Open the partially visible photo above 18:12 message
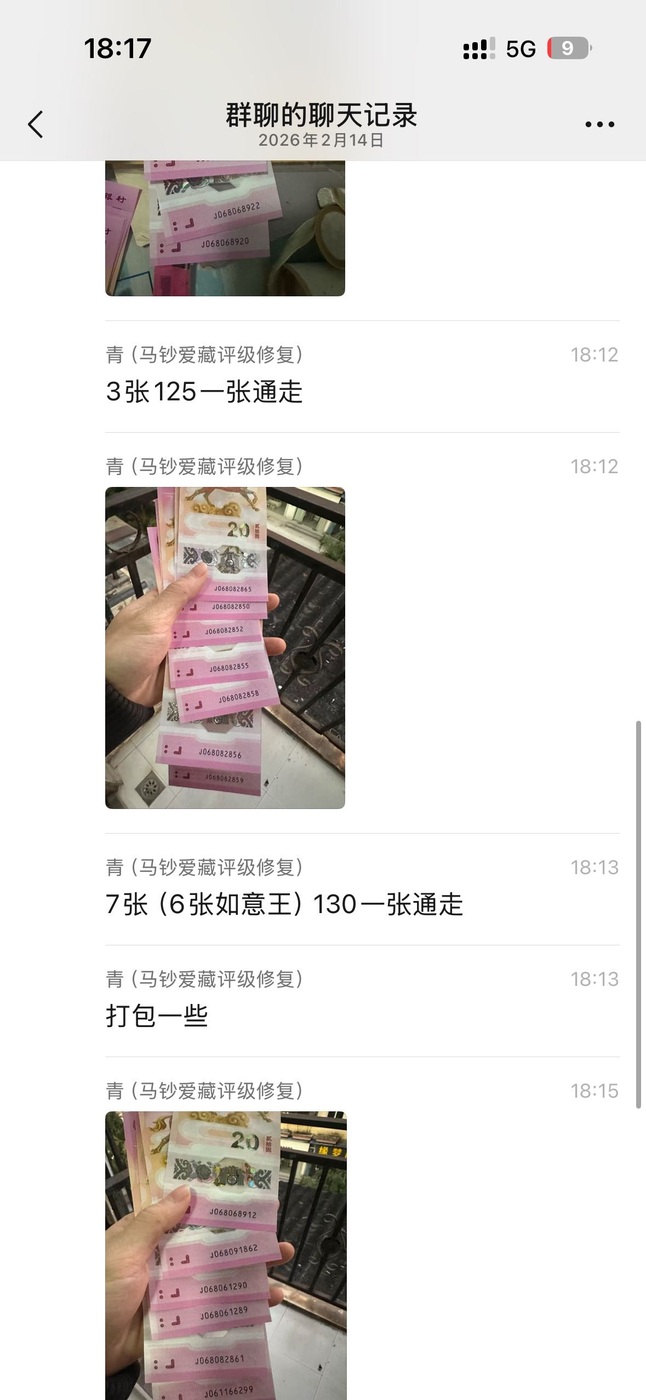Image resolution: width=646 pixels, height=1400 pixels. point(225,228)
